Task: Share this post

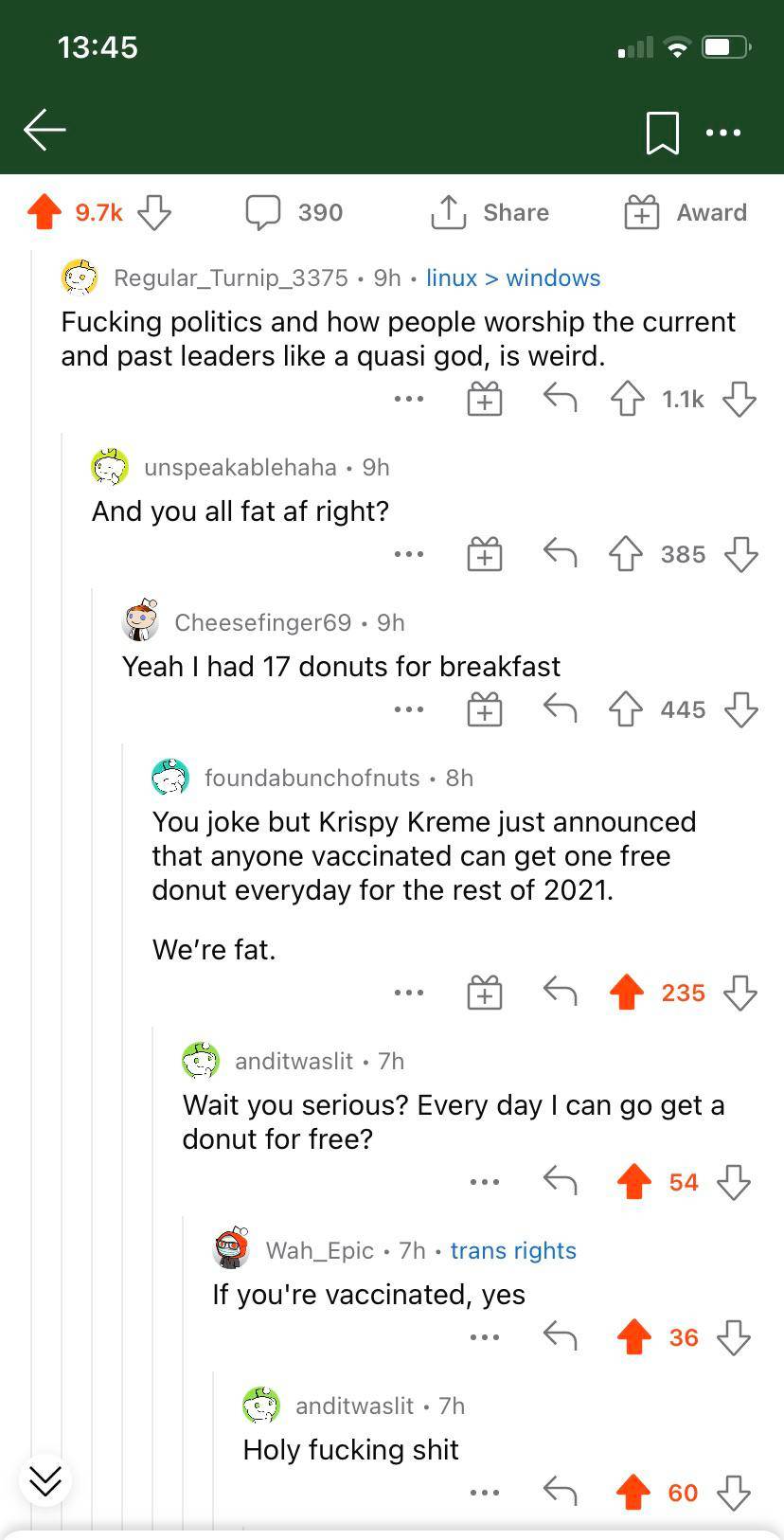Action: [490, 212]
